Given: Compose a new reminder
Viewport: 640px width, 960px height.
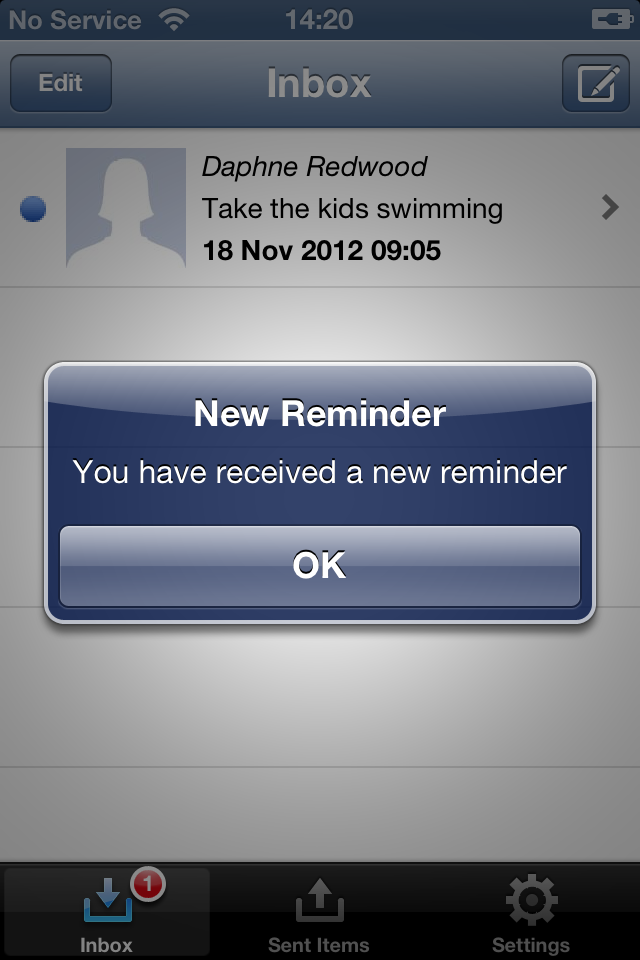Looking at the screenshot, I should click(x=595, y=83).
